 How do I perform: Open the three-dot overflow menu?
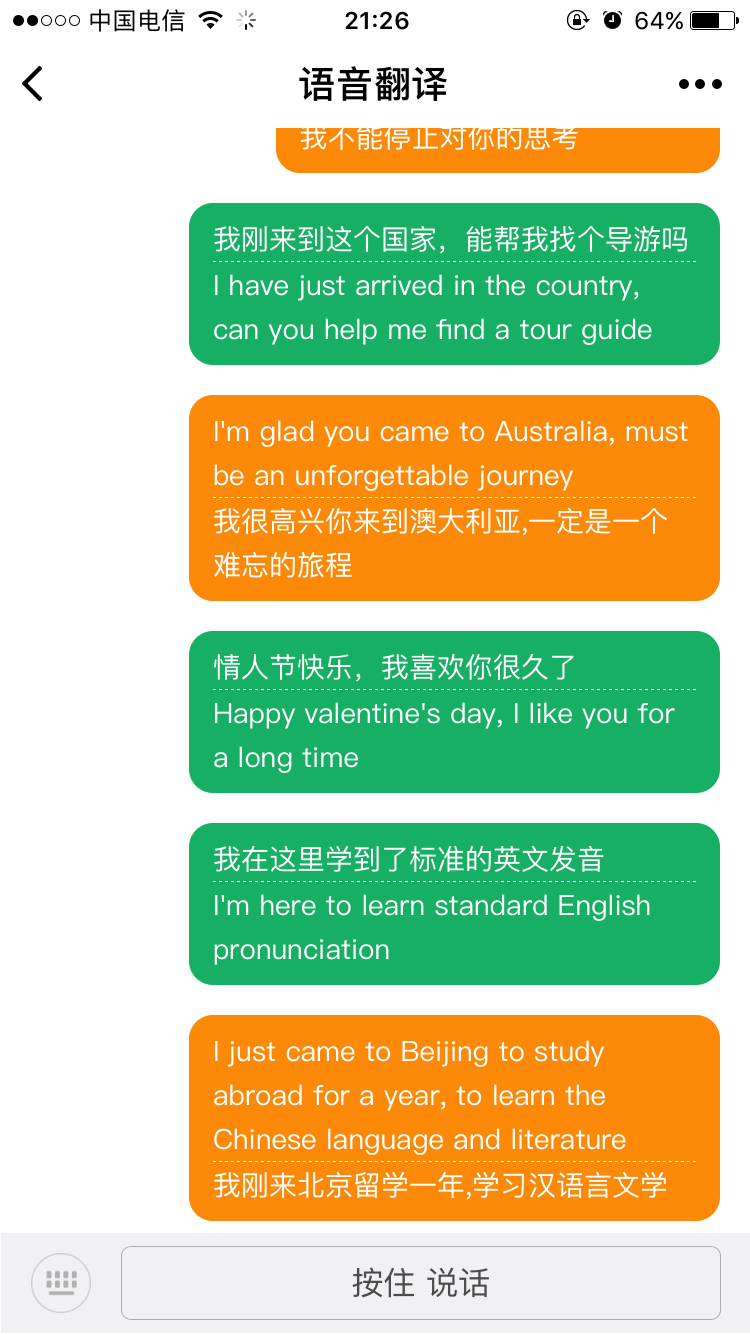(x=699, y=85)
